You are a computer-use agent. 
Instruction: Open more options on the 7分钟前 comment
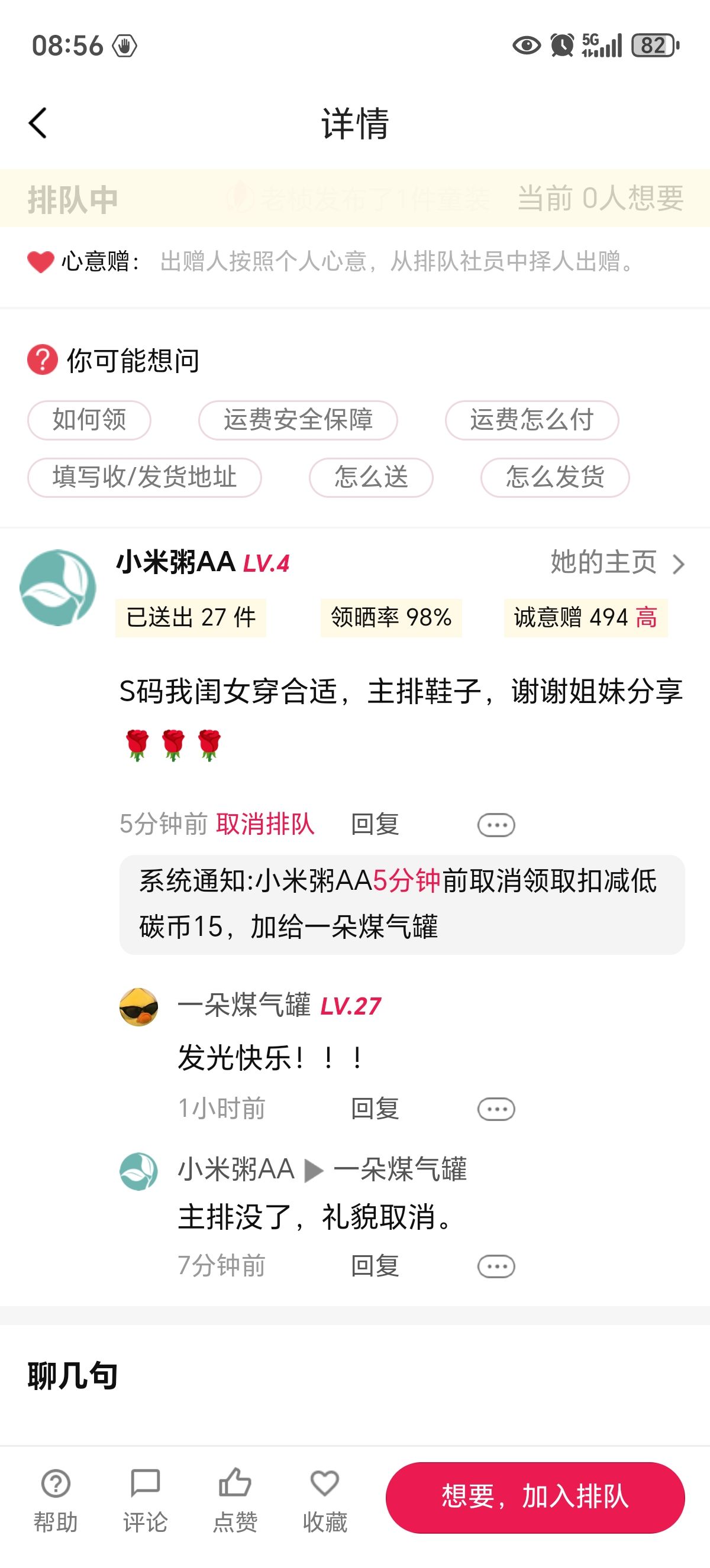496,1266
